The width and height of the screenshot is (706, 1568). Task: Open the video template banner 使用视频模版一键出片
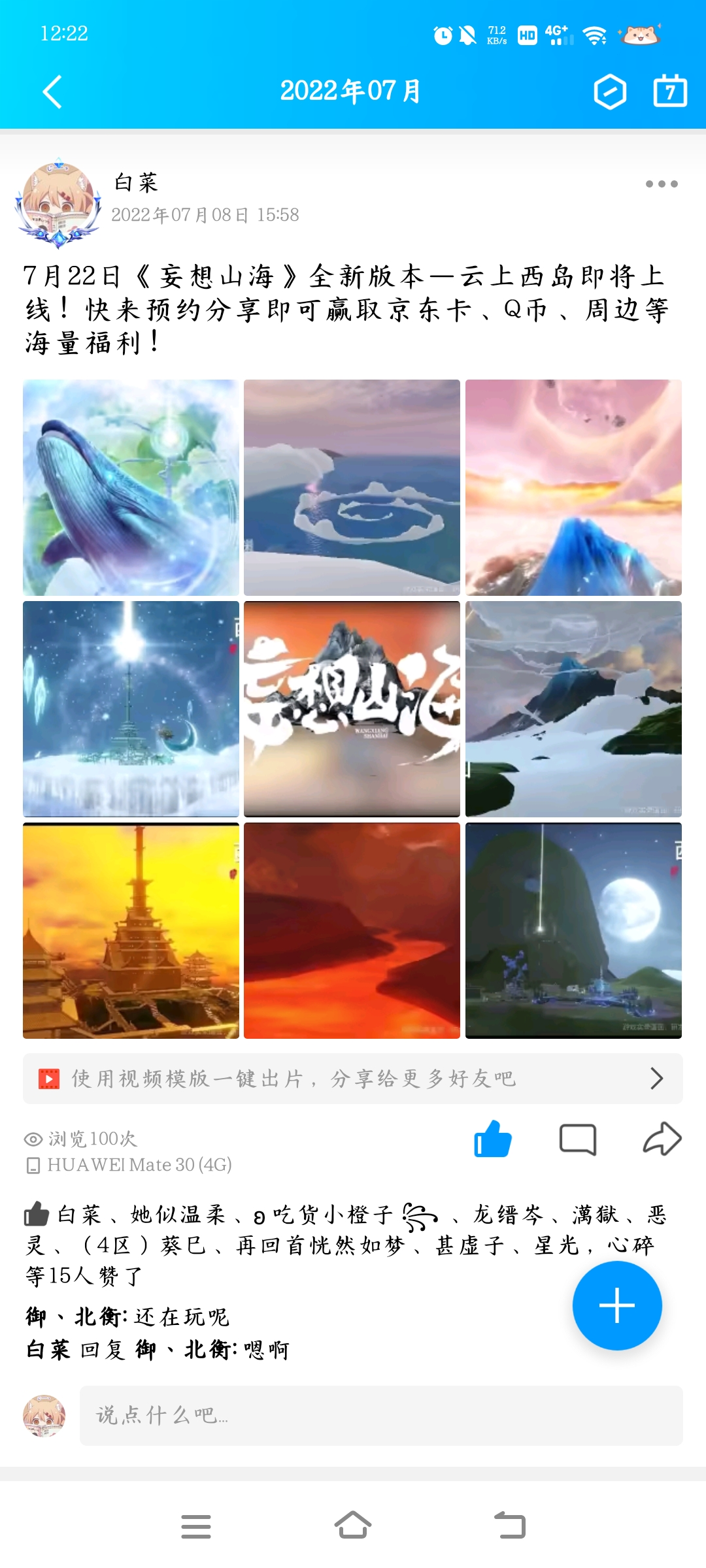pos(353,1079)
